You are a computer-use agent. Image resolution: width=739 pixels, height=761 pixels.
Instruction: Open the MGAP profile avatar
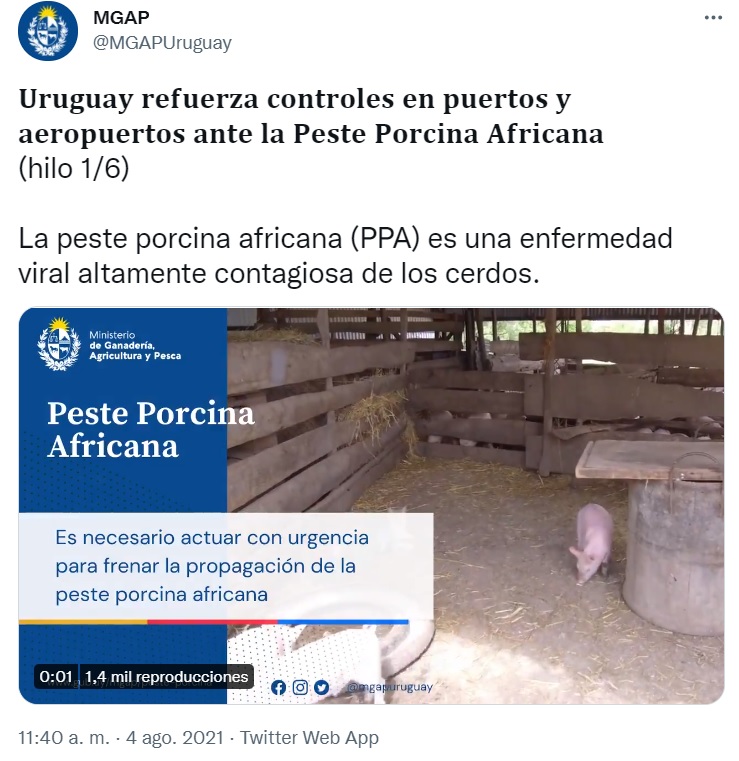[47, 31]
